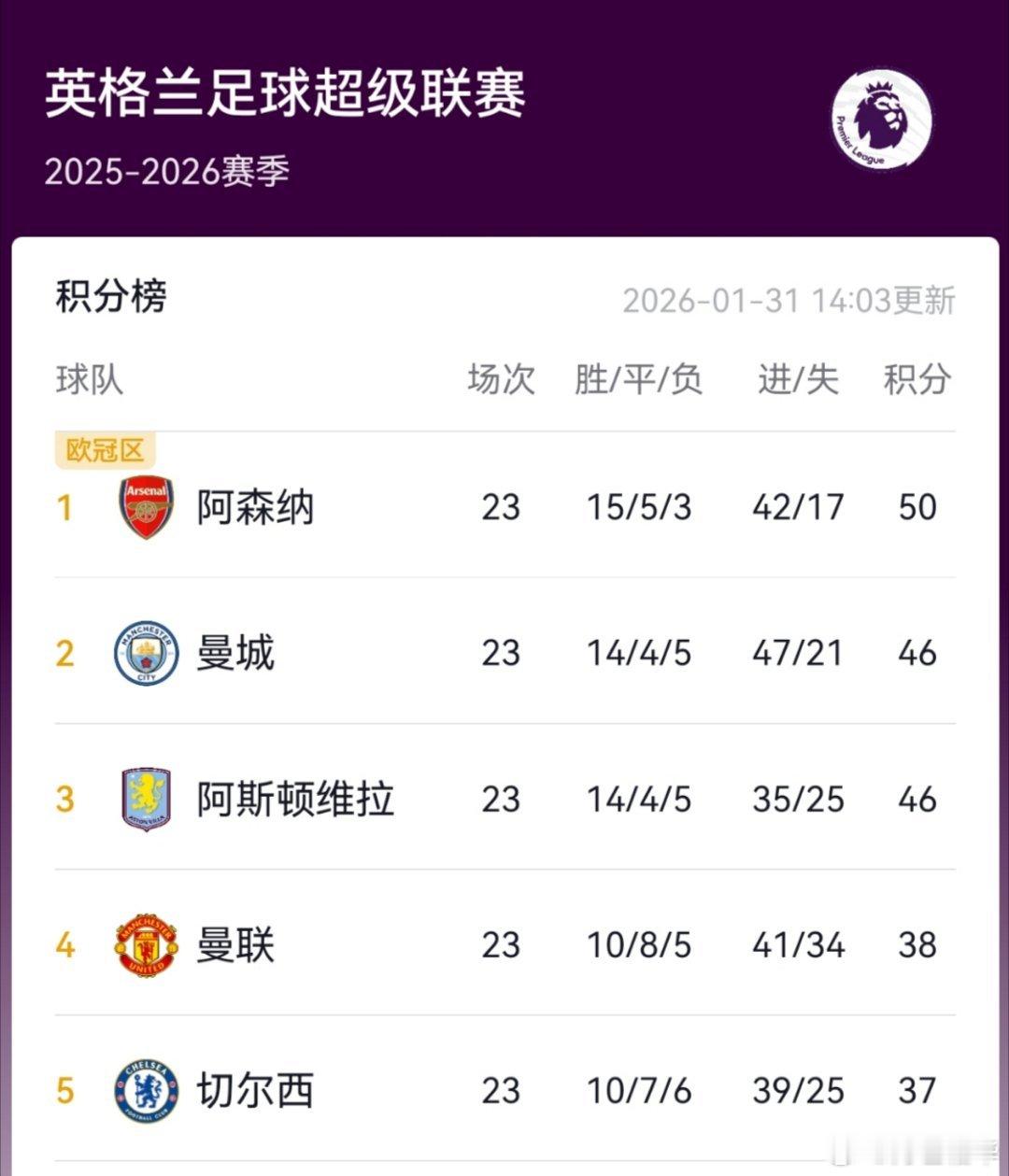Click the 欧冠区 qualification zone label

(105, 449)
